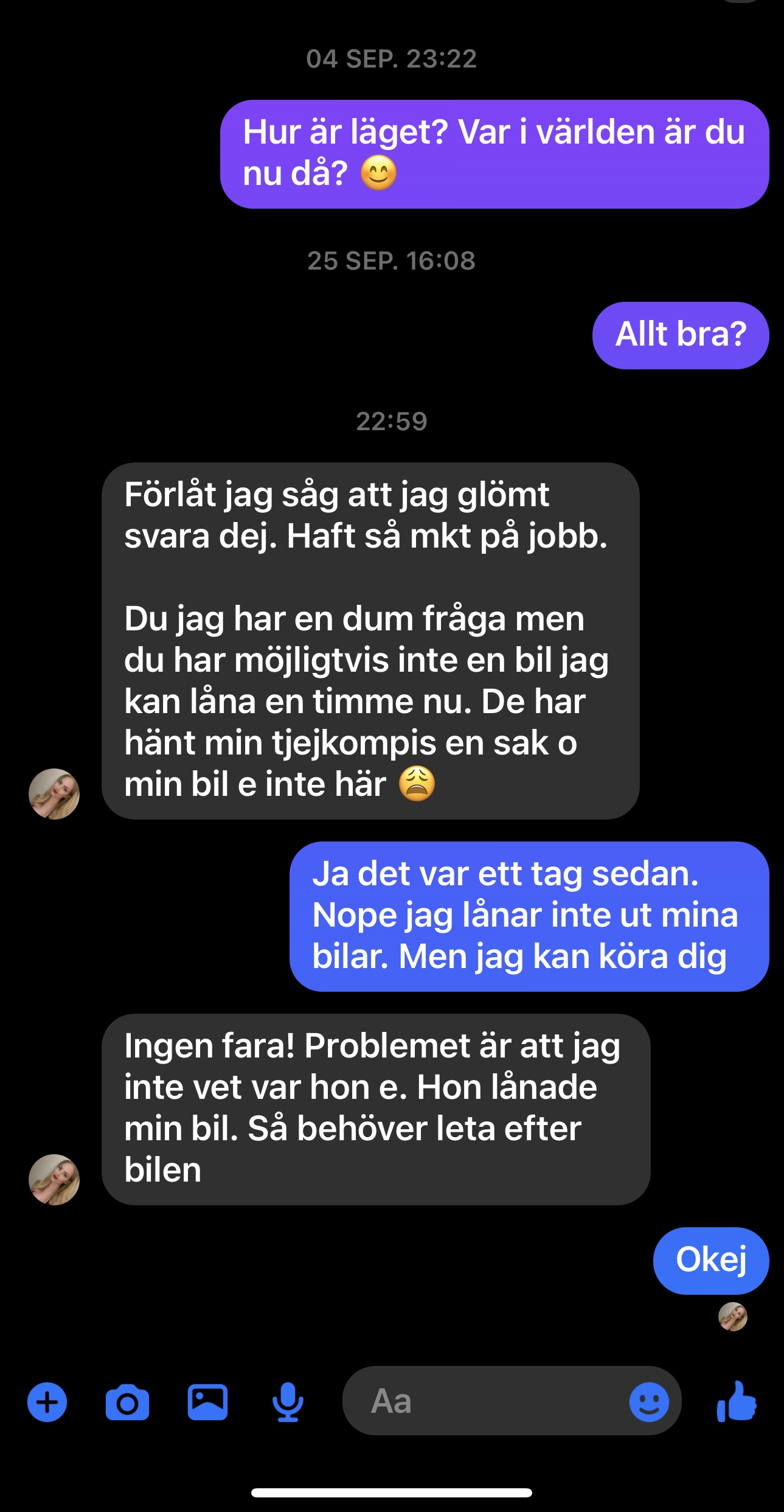Open the plus menu for more actions
The image size is (784, 1512).
click(47, 1402)
